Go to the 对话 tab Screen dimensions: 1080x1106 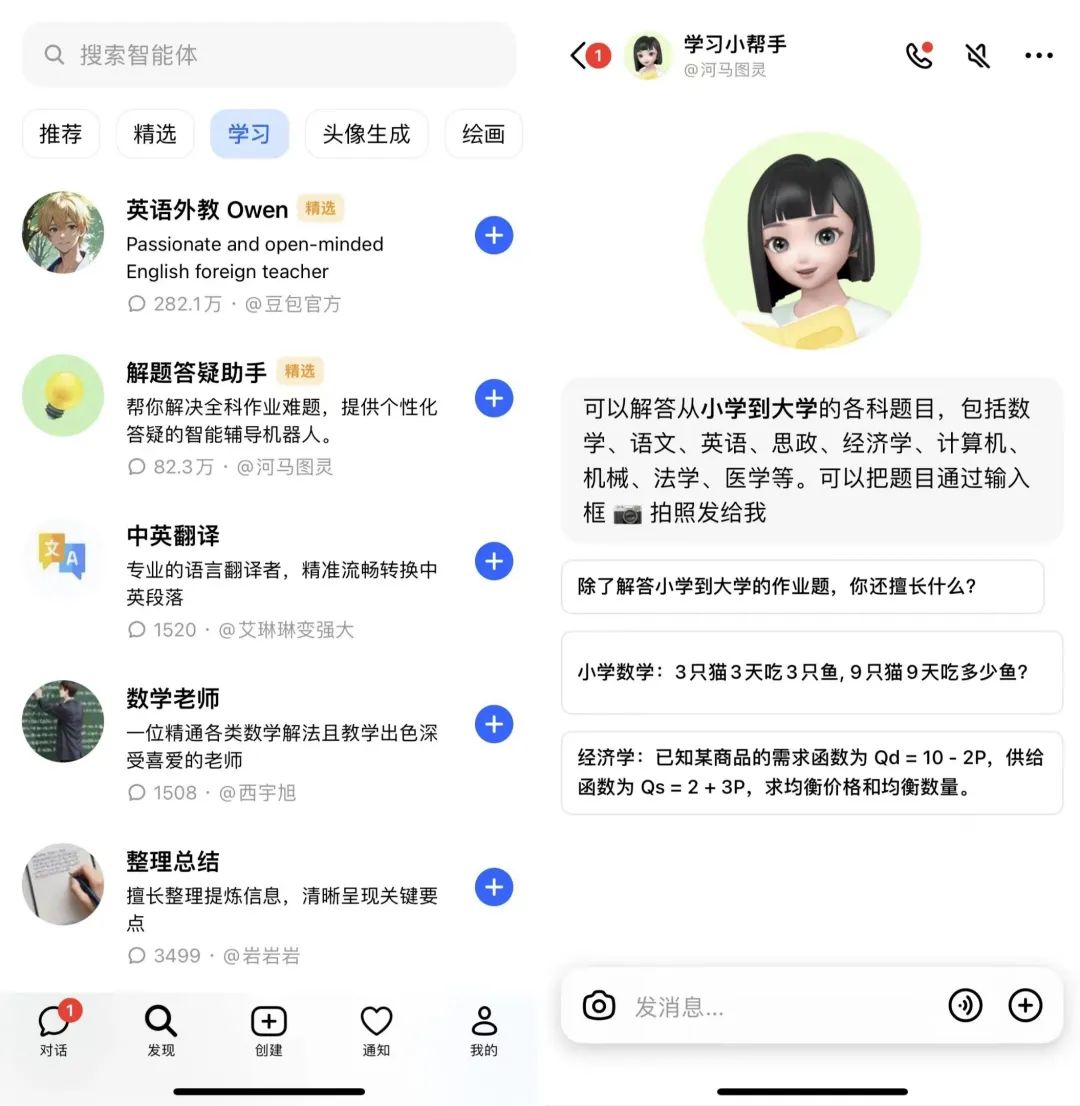(x=54, y=1031)
